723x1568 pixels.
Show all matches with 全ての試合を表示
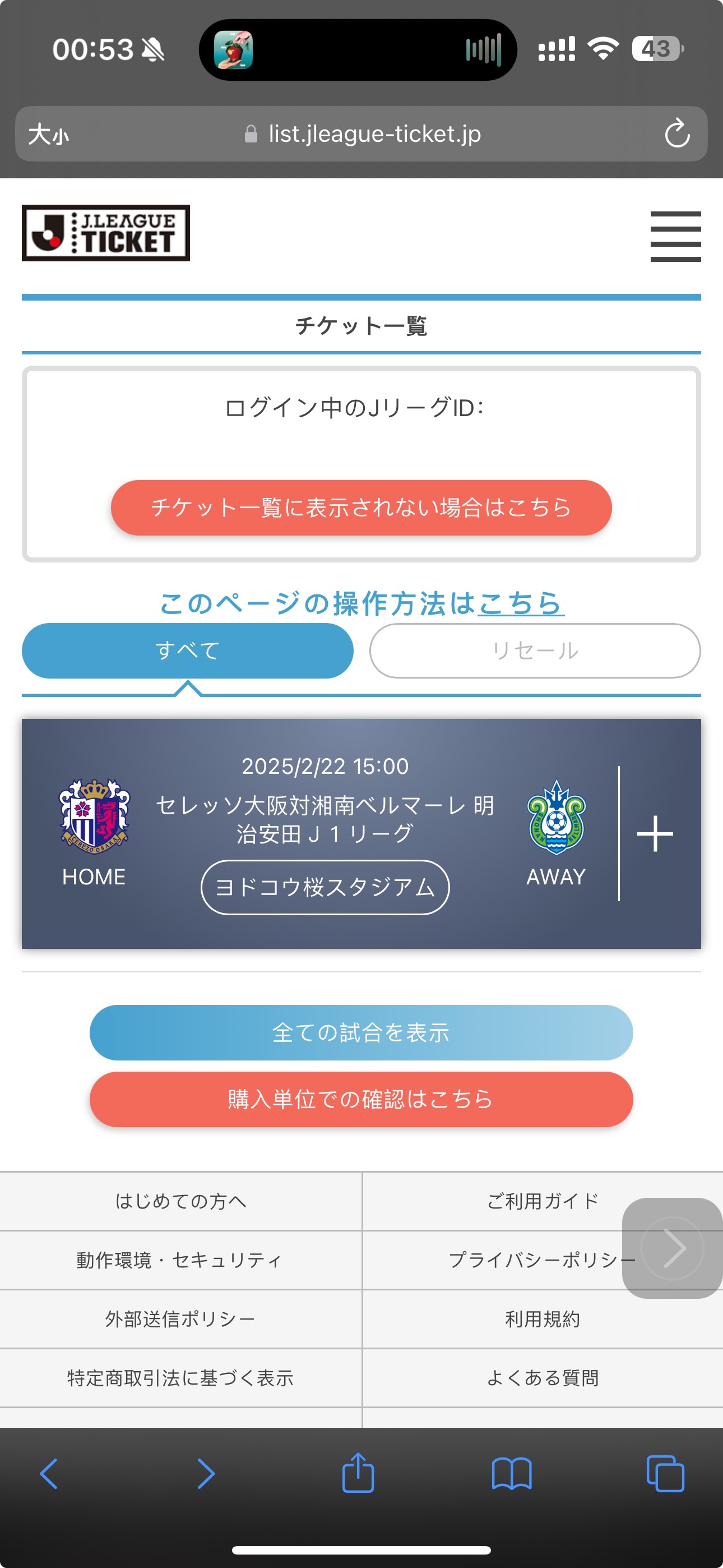361,1031
